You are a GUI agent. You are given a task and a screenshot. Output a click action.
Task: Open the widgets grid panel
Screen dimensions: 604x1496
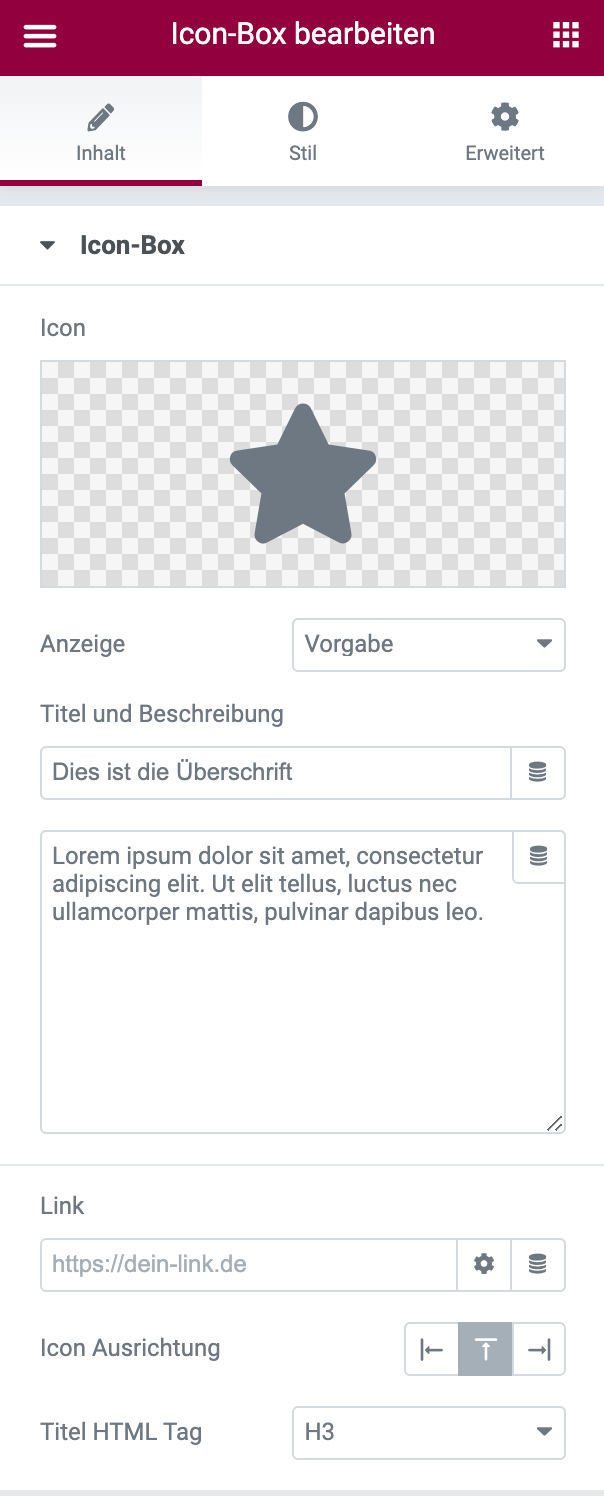pos(566,36)
